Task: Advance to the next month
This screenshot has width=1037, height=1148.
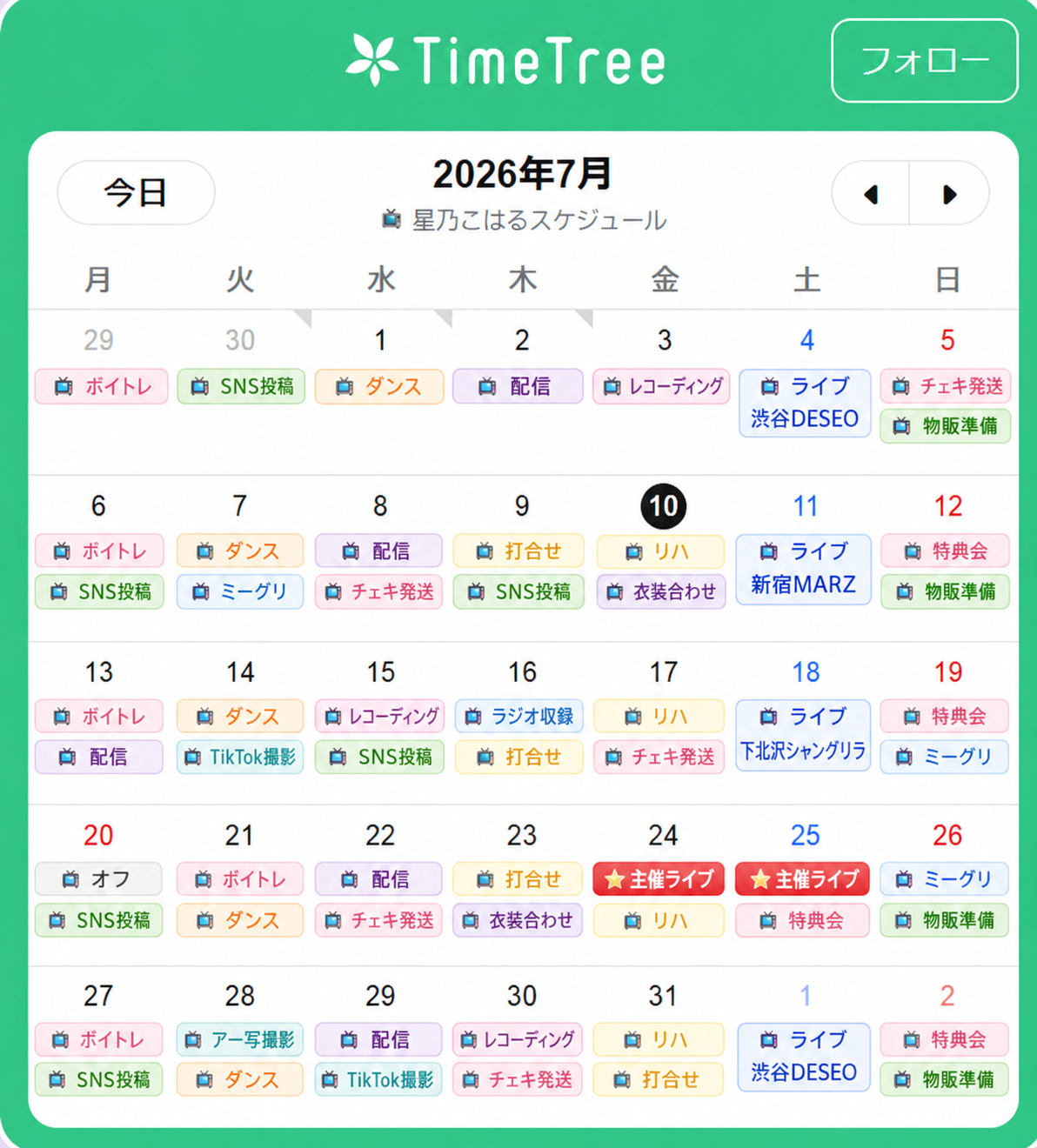Action: pyautogui.click(x=949, y=194)
